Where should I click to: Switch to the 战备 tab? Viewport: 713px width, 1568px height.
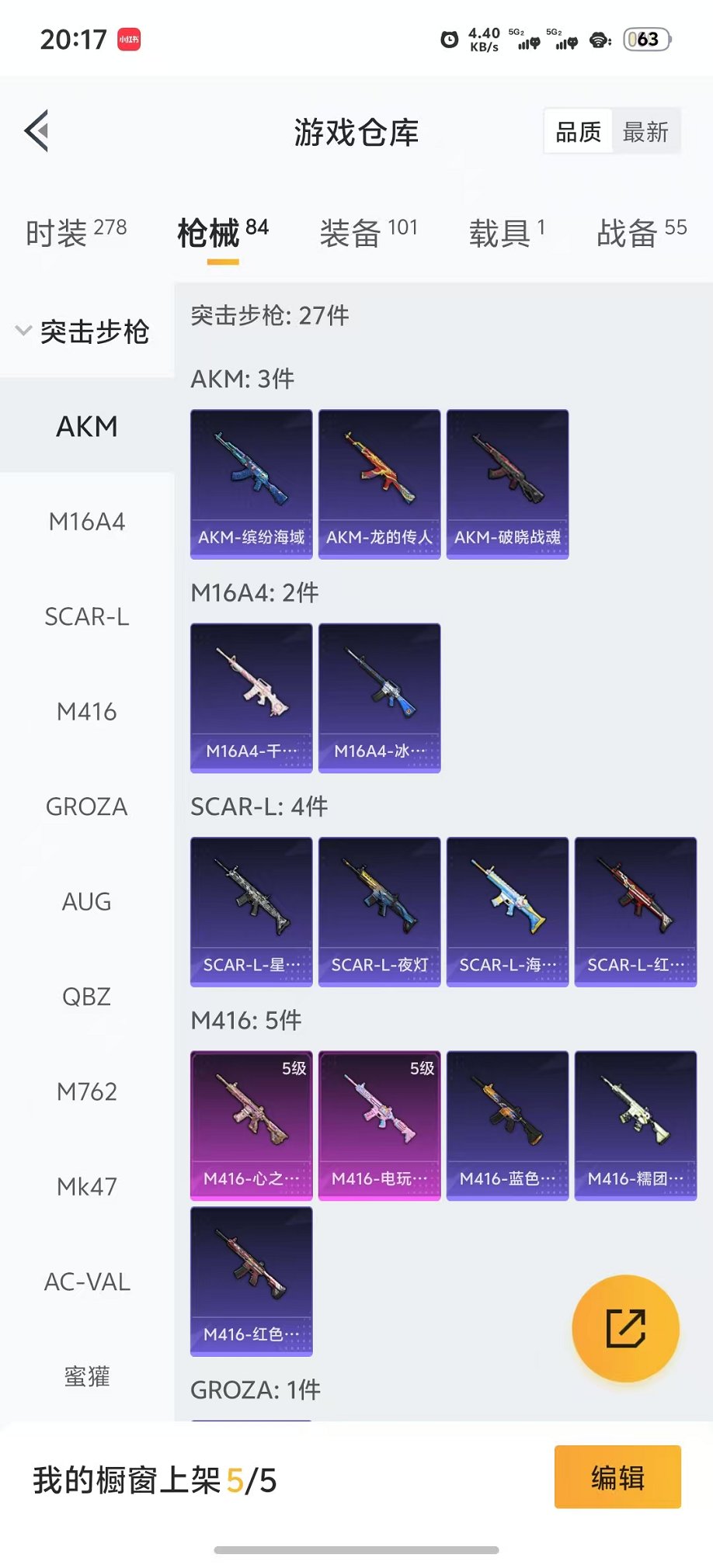[641, 232]
